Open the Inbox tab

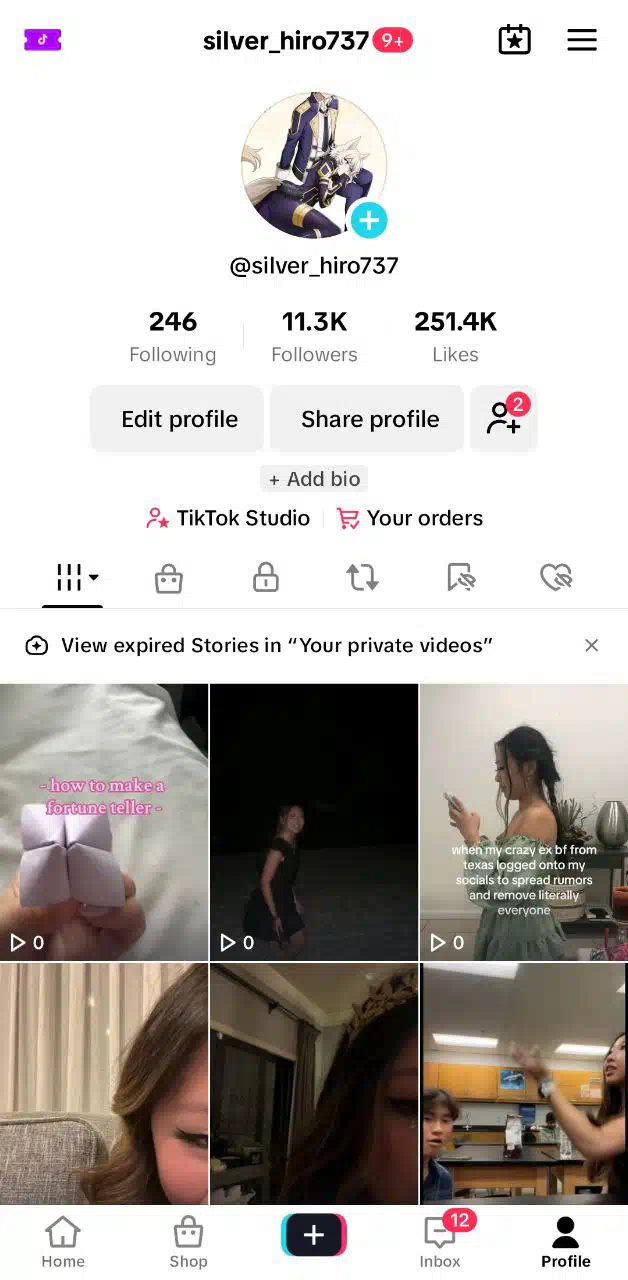(440, 1242)
